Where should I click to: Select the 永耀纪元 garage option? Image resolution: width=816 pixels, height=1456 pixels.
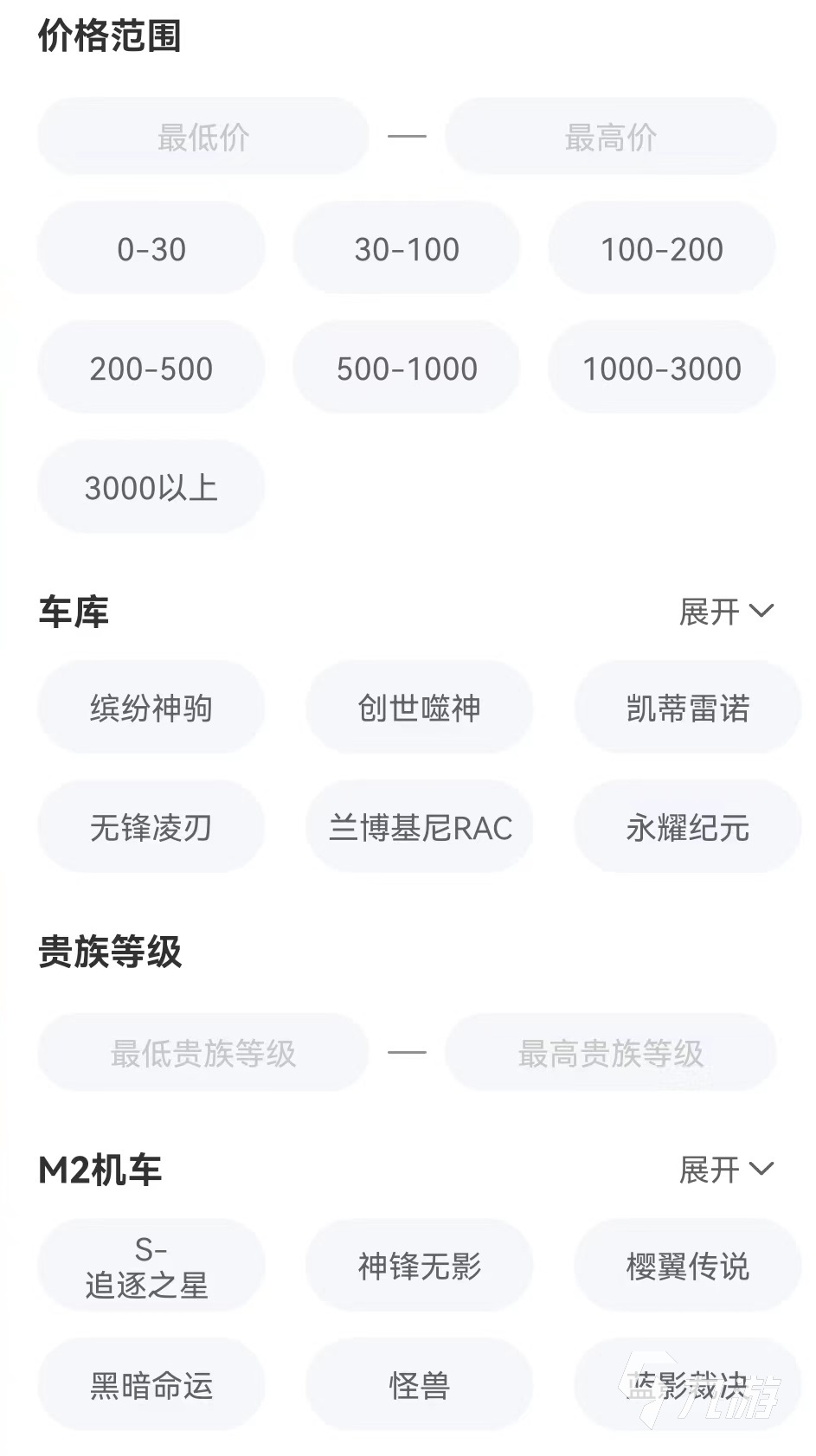688,828
